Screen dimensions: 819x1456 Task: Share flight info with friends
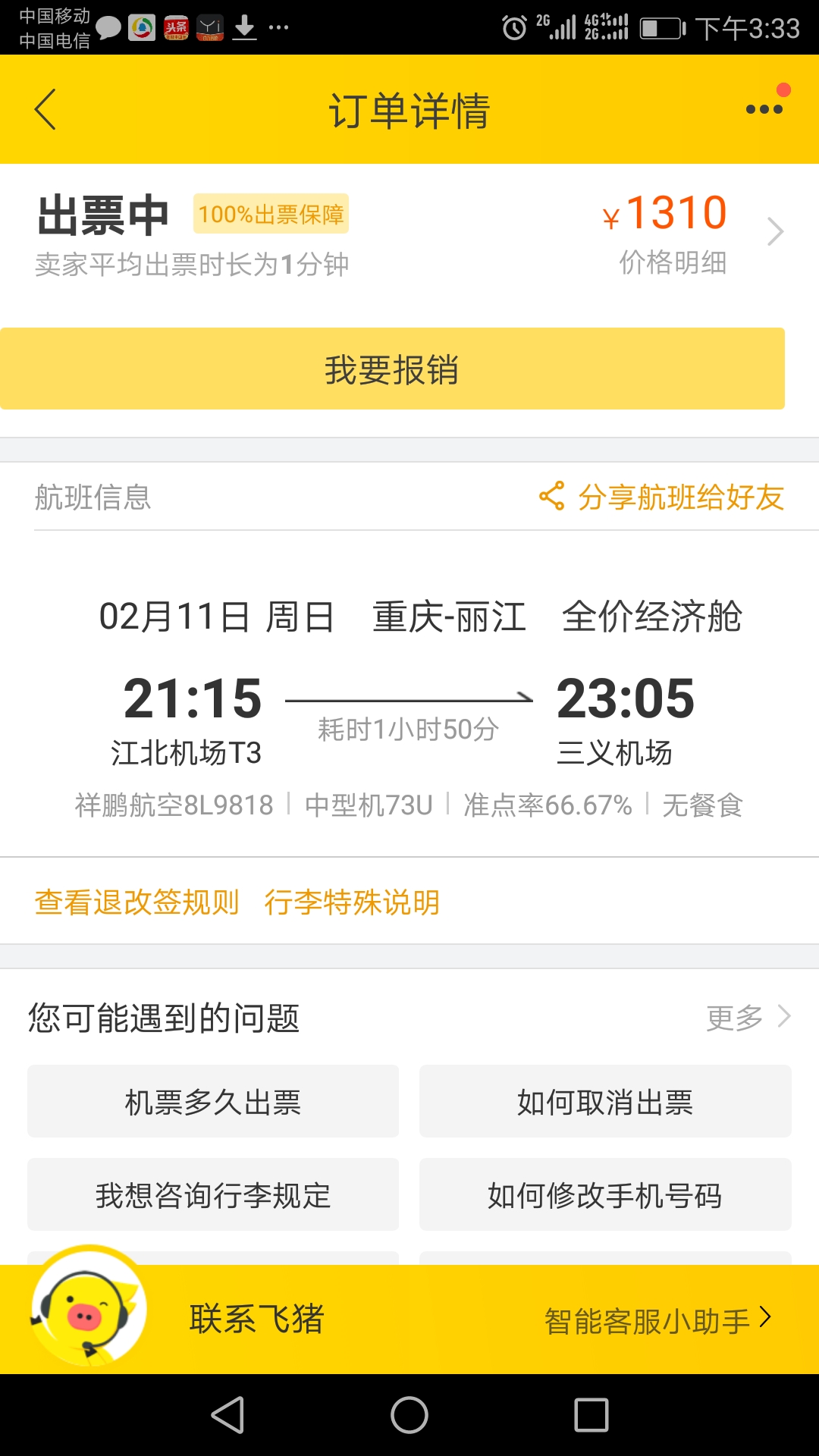click(x=662, y=497)
